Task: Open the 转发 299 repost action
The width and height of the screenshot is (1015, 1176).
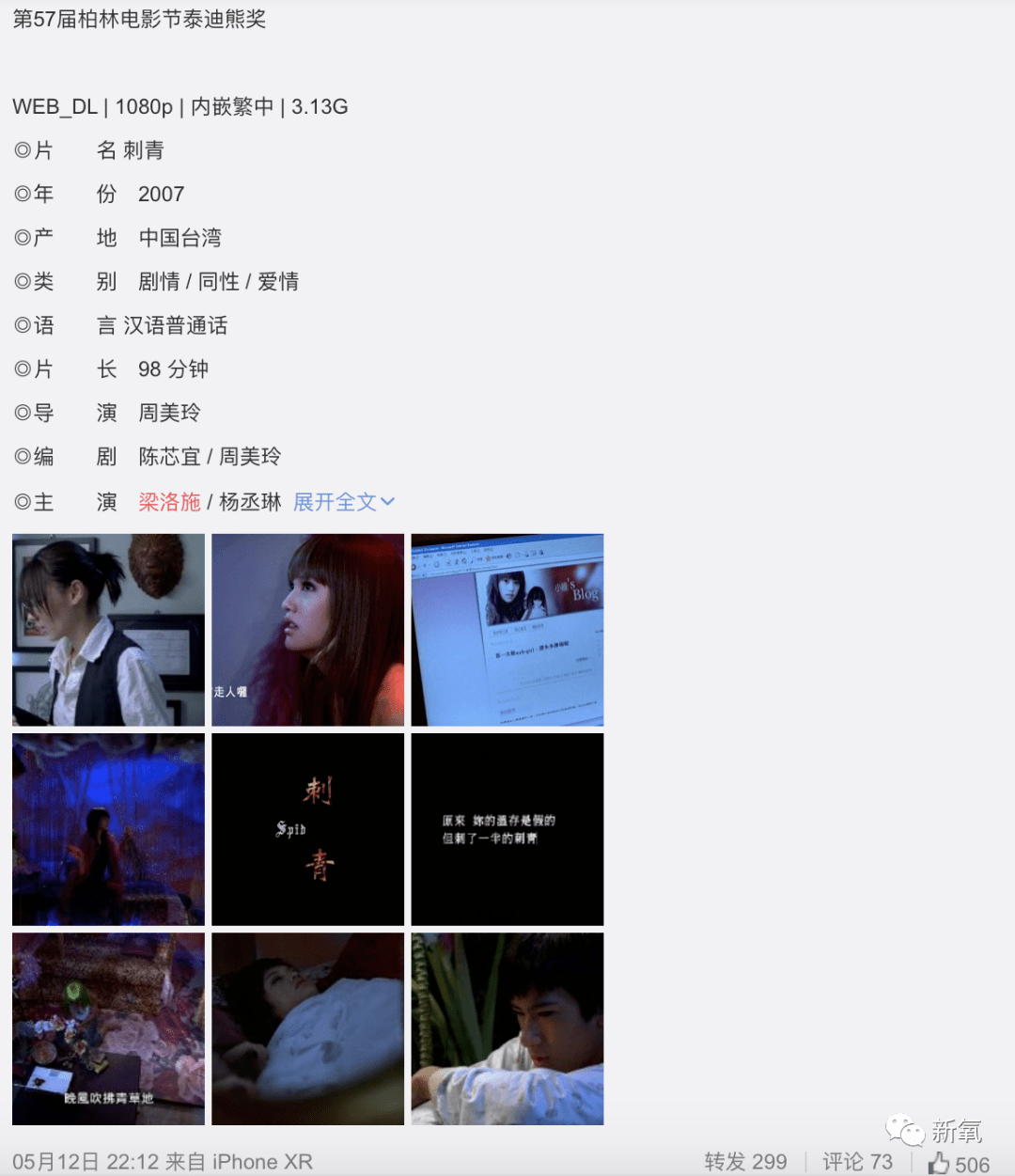Action: coord(744,1162)
